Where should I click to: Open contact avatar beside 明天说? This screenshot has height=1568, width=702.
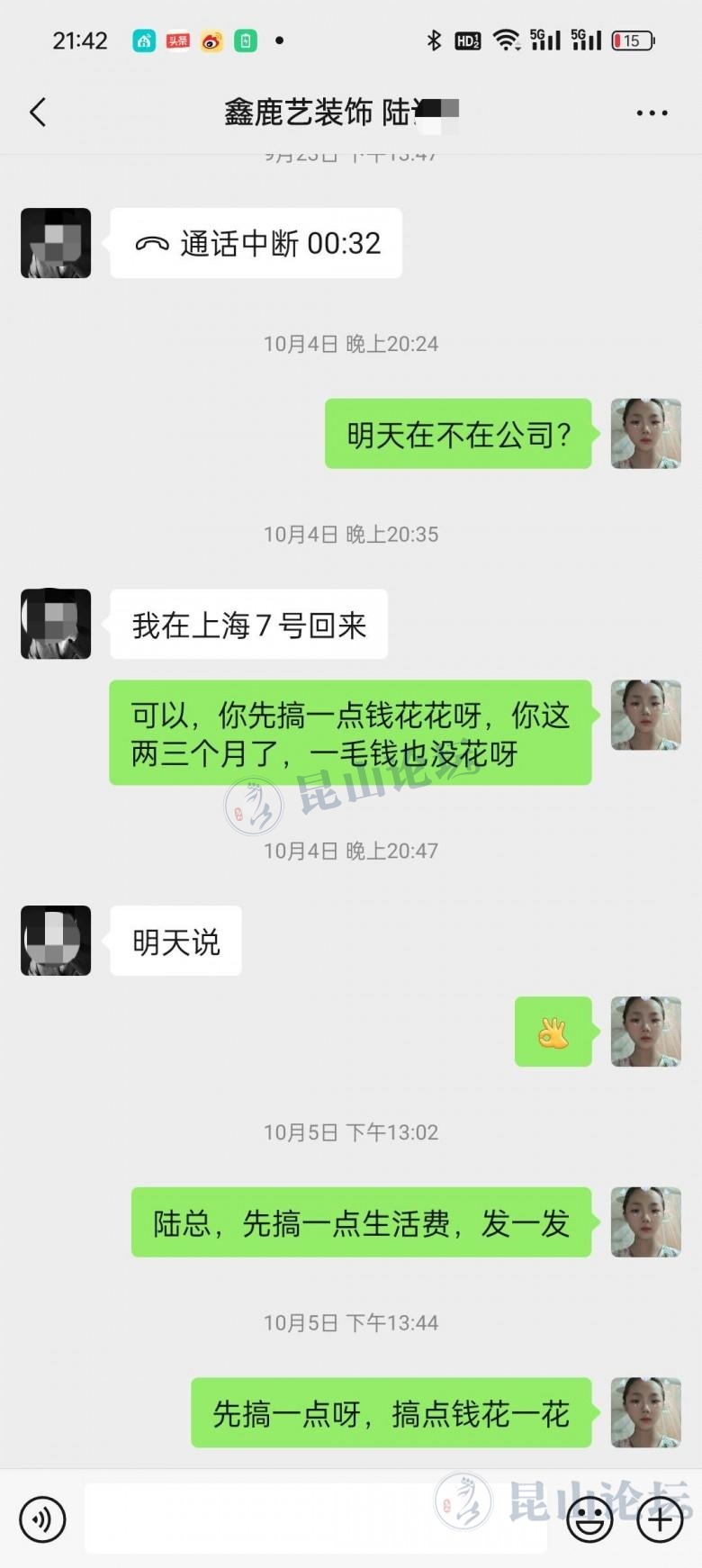pyautogui.click(x=56, y=941)
